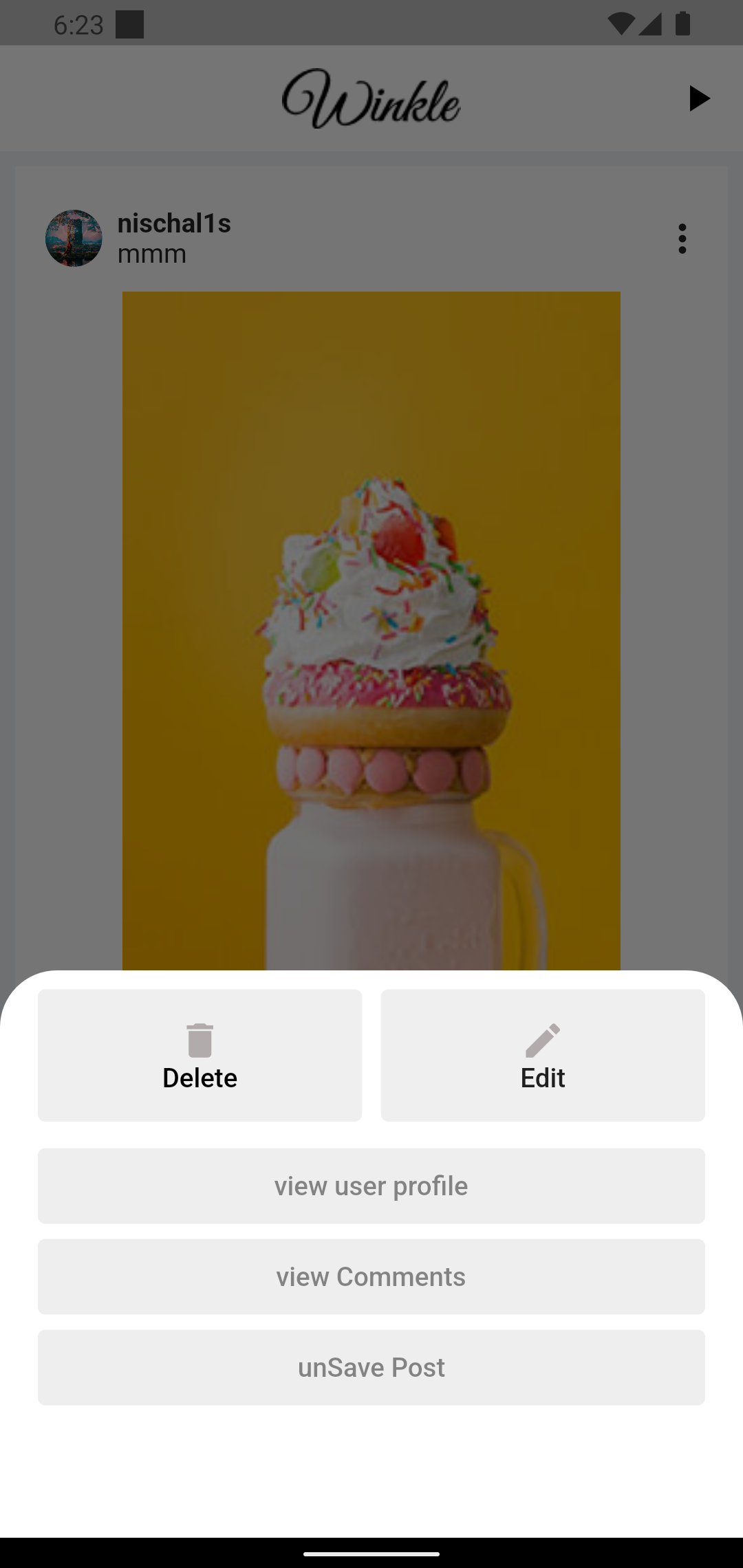Edit the post
Image resolution: width=743 pixels, height=1568 pixels.
[543, 1056]
